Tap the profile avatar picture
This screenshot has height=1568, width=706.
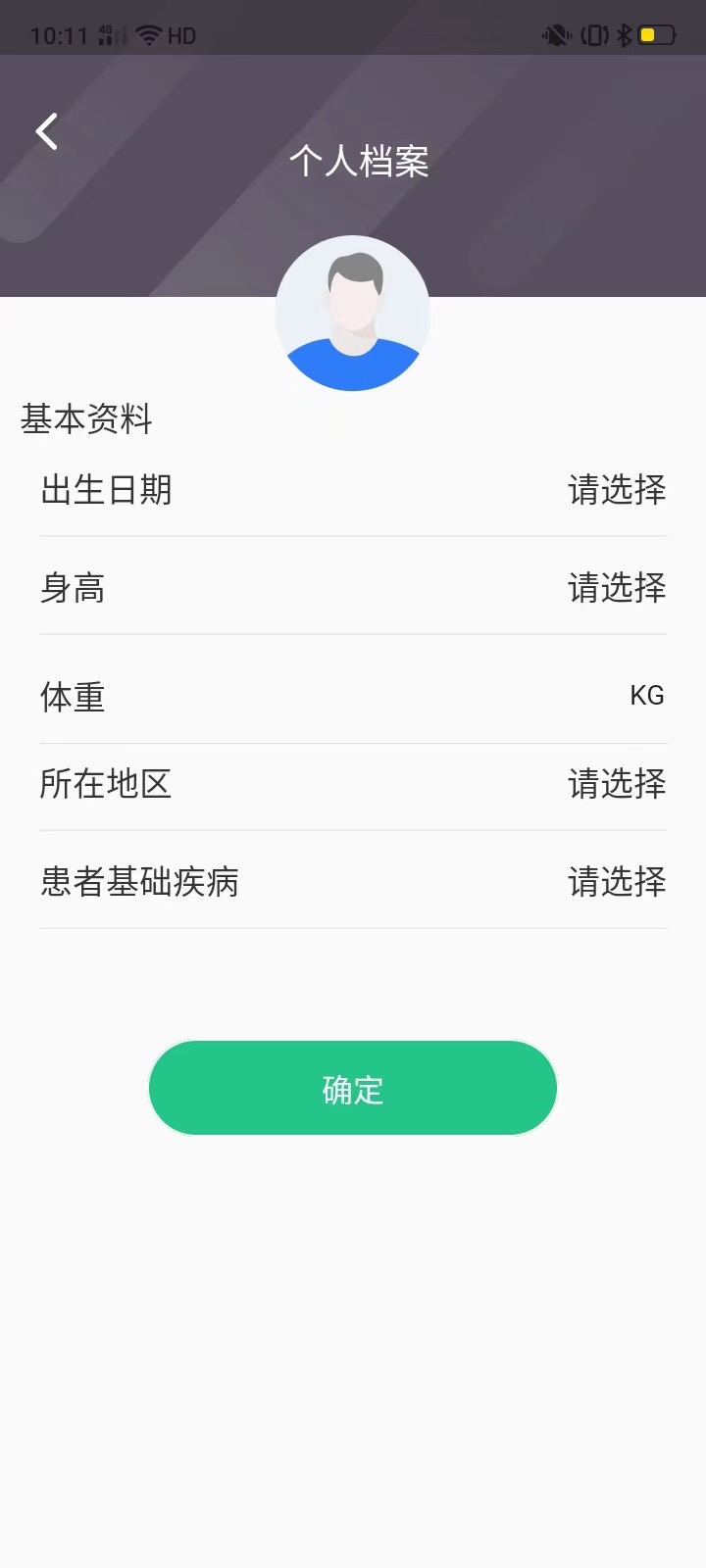pyautogui.click(x=353, y=314)
